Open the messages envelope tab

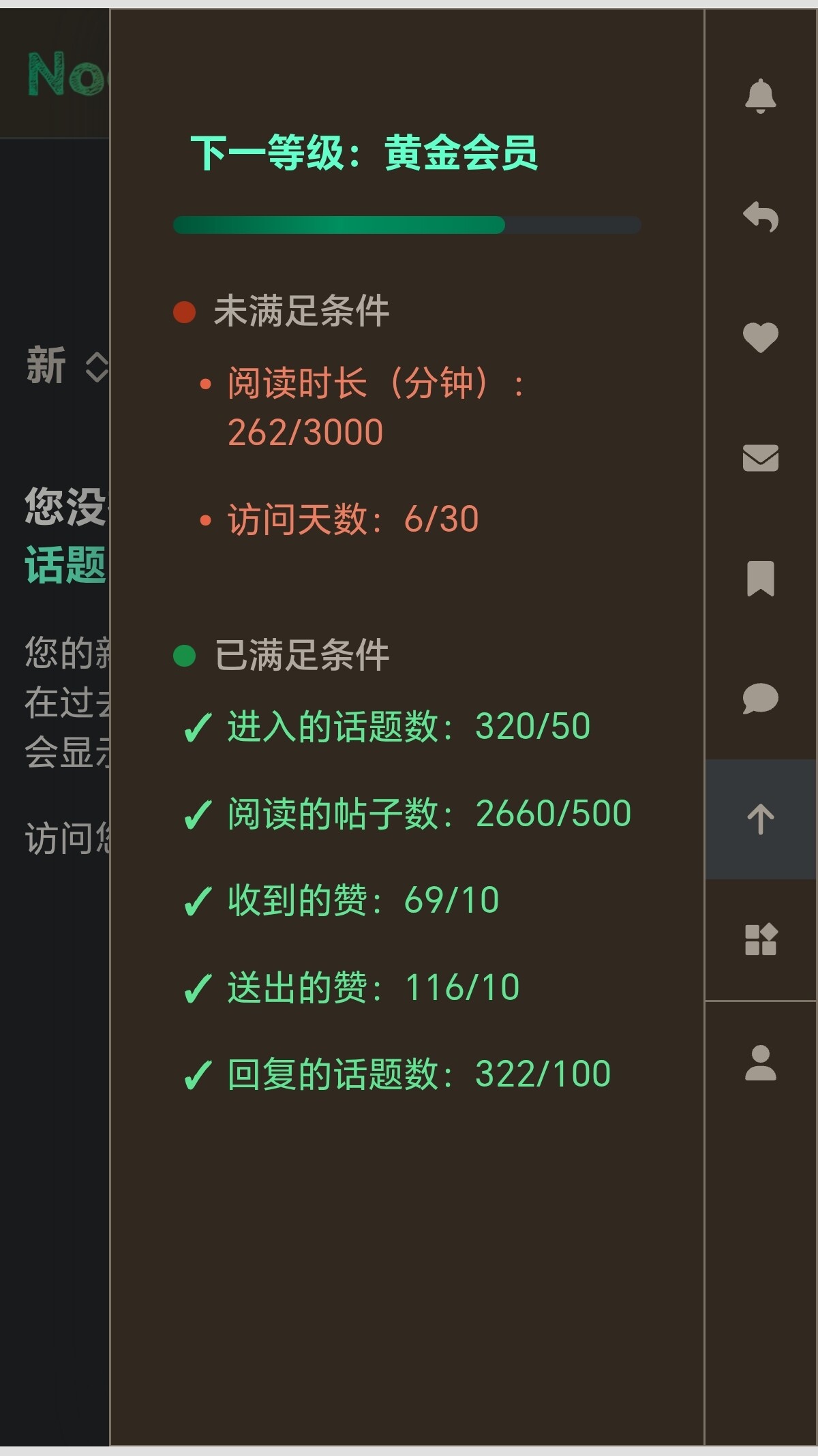tap(760, 458)
